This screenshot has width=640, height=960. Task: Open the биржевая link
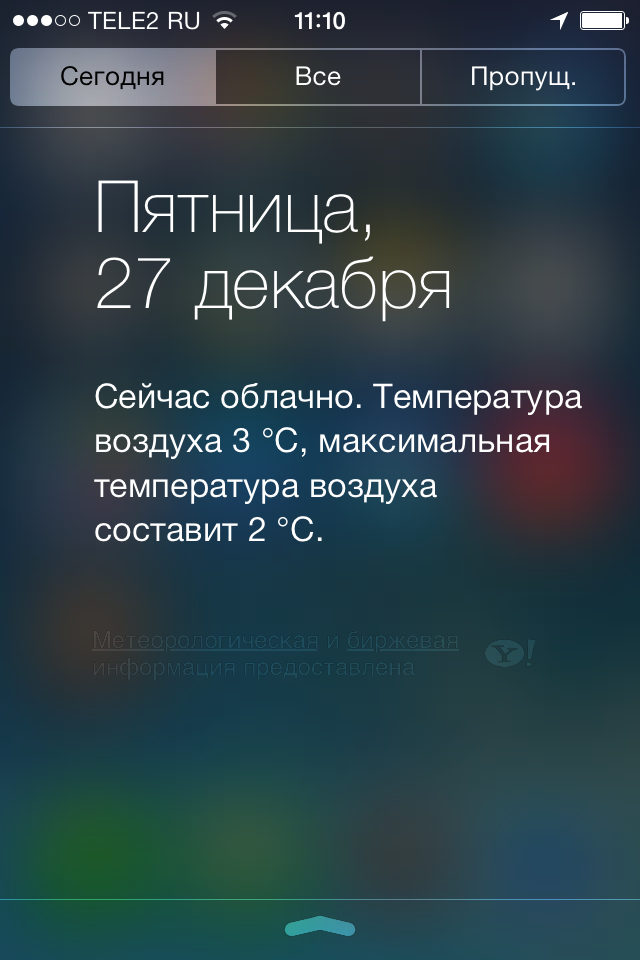[402, 641]
